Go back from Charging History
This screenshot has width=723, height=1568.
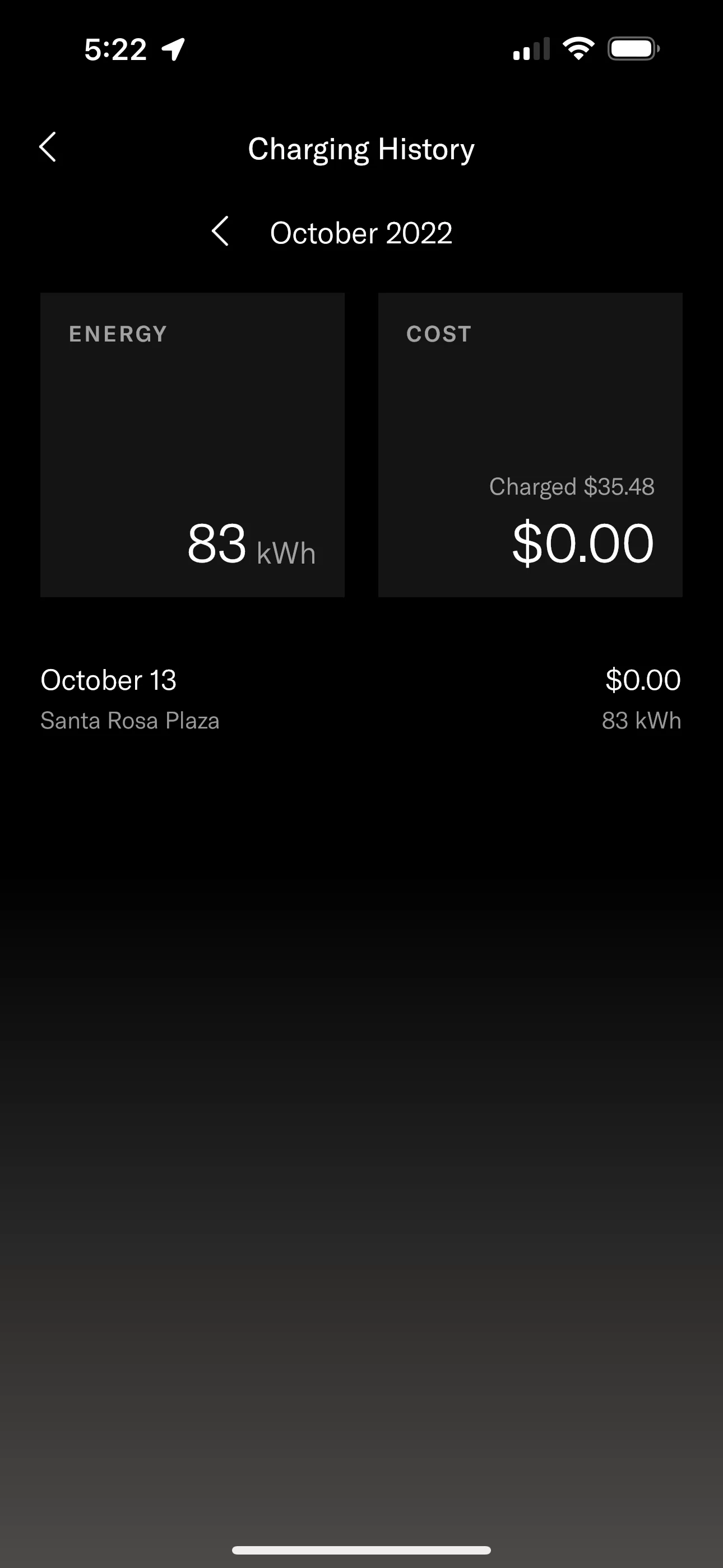pos(48,147)
